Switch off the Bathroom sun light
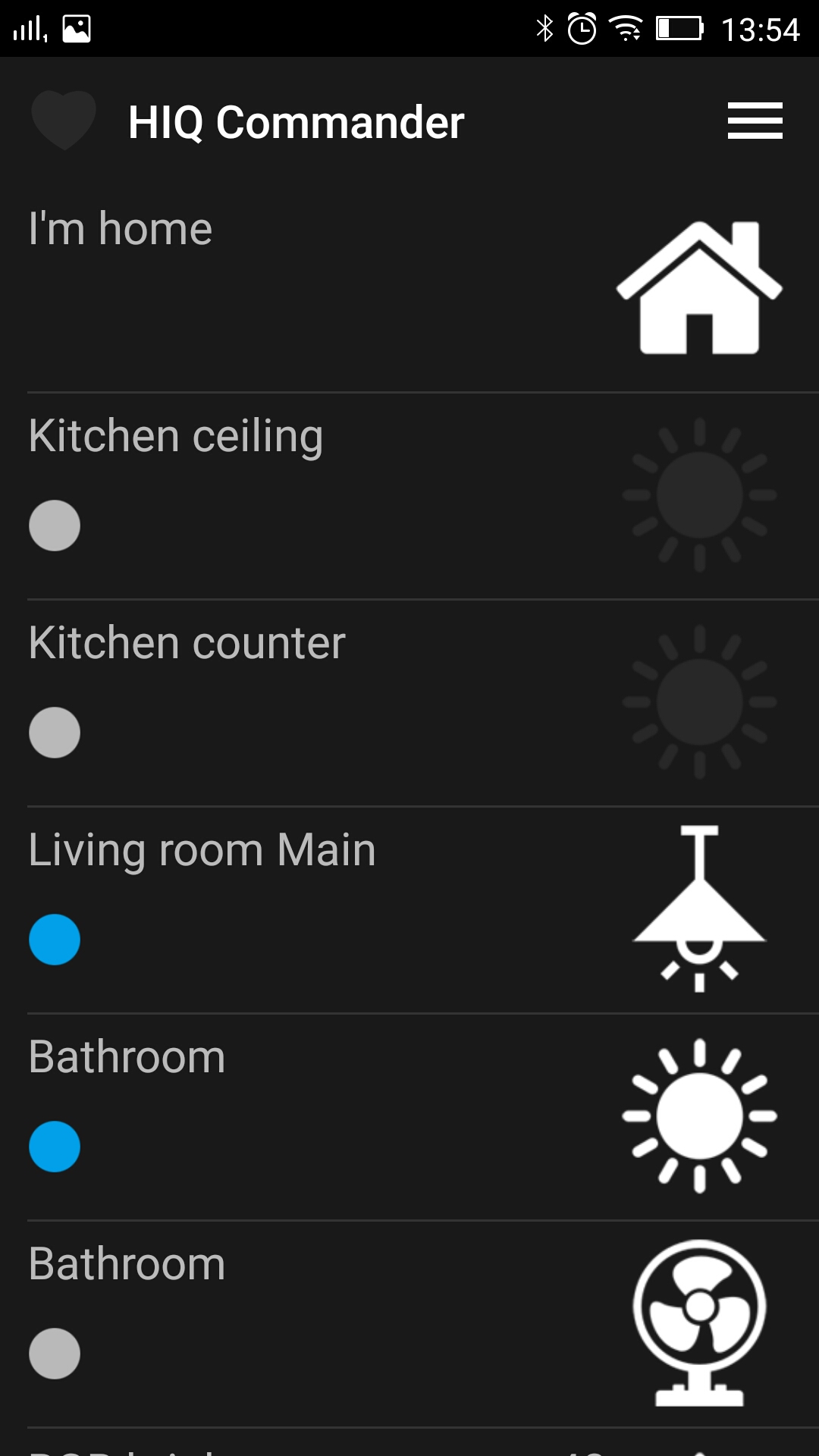Screen dimensions: 819x1456 [698, 1116]
